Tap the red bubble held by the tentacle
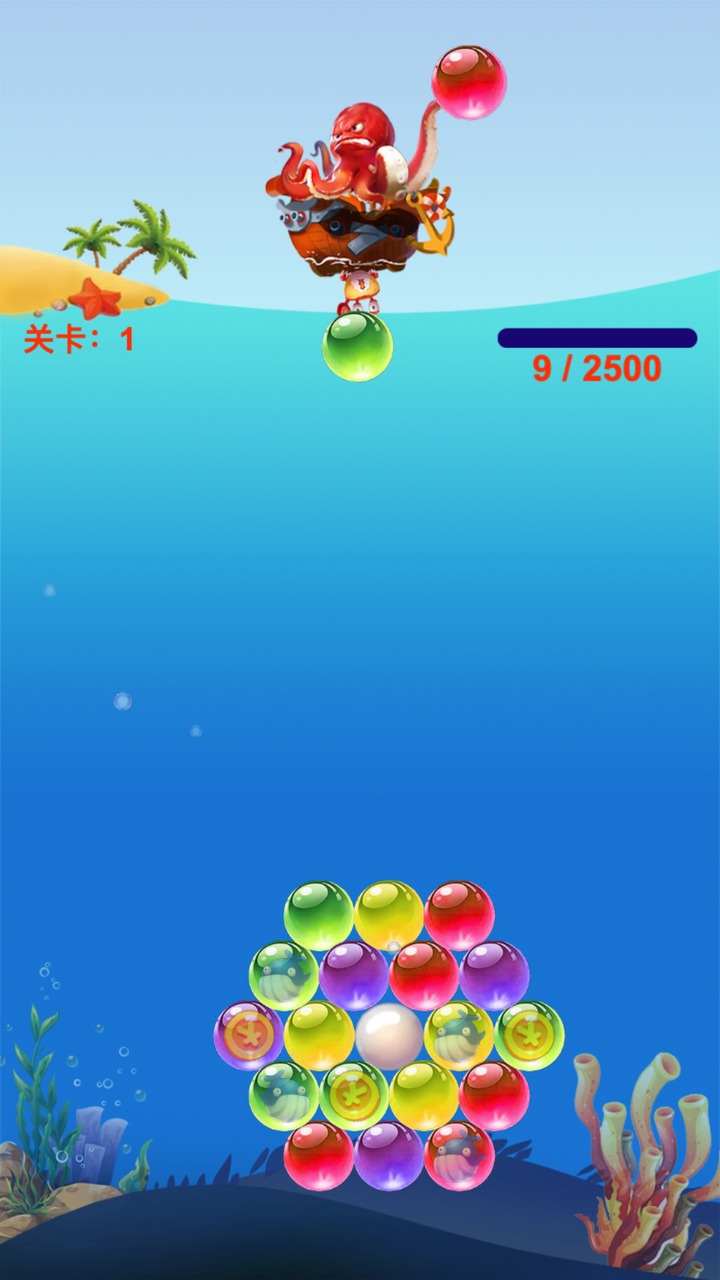This screenshot has width=720, height=1280. click(469, 82)
